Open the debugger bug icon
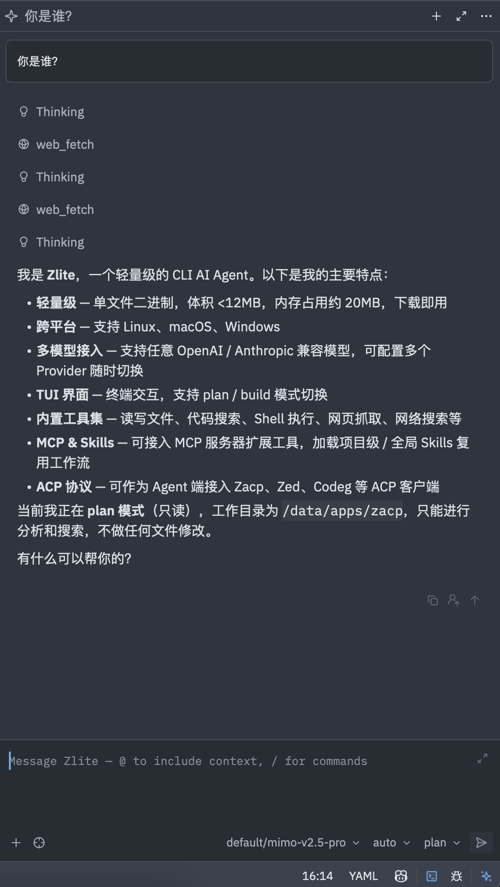Viewport: 500px width, 887px height. [456, 876]
